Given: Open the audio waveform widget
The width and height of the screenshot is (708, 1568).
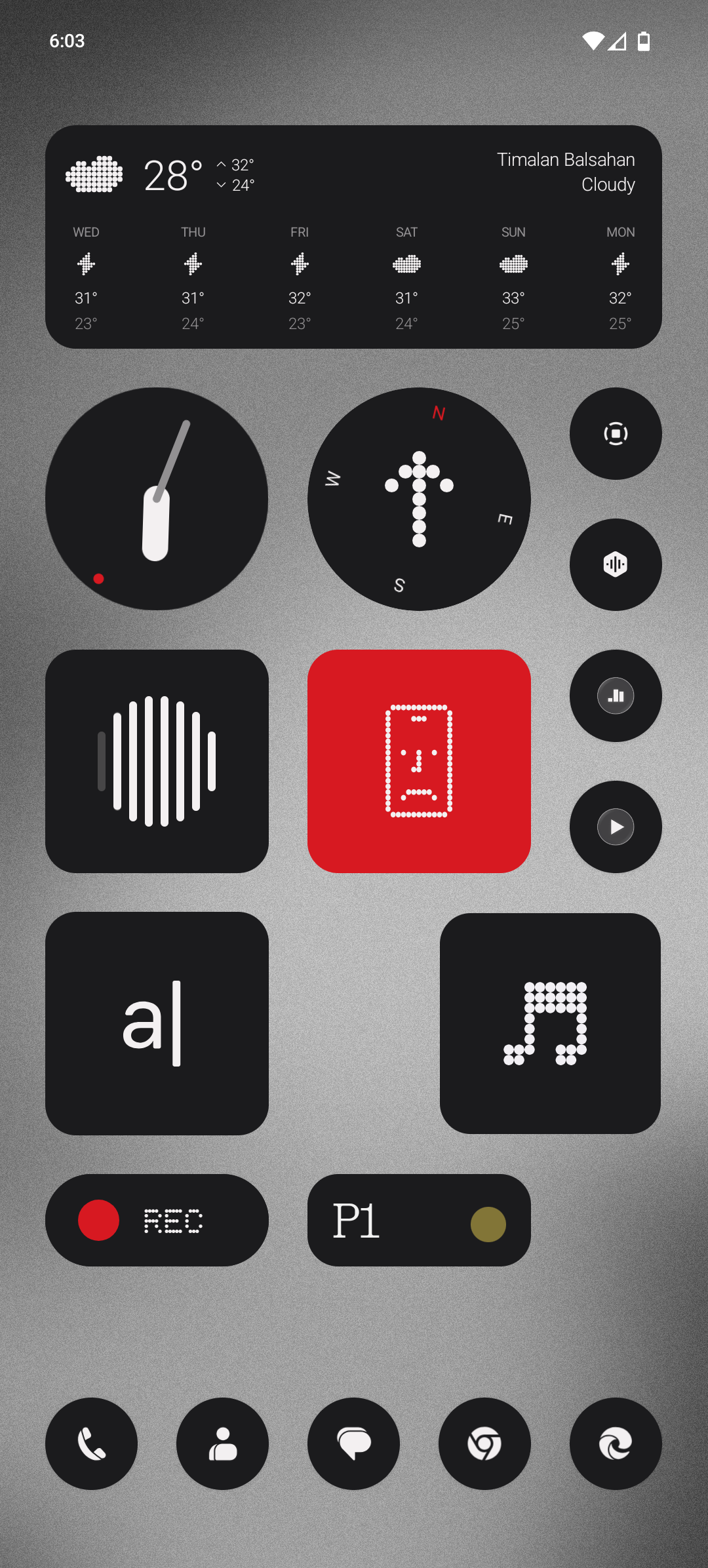Looking at the screenshot, I should 157,761.
